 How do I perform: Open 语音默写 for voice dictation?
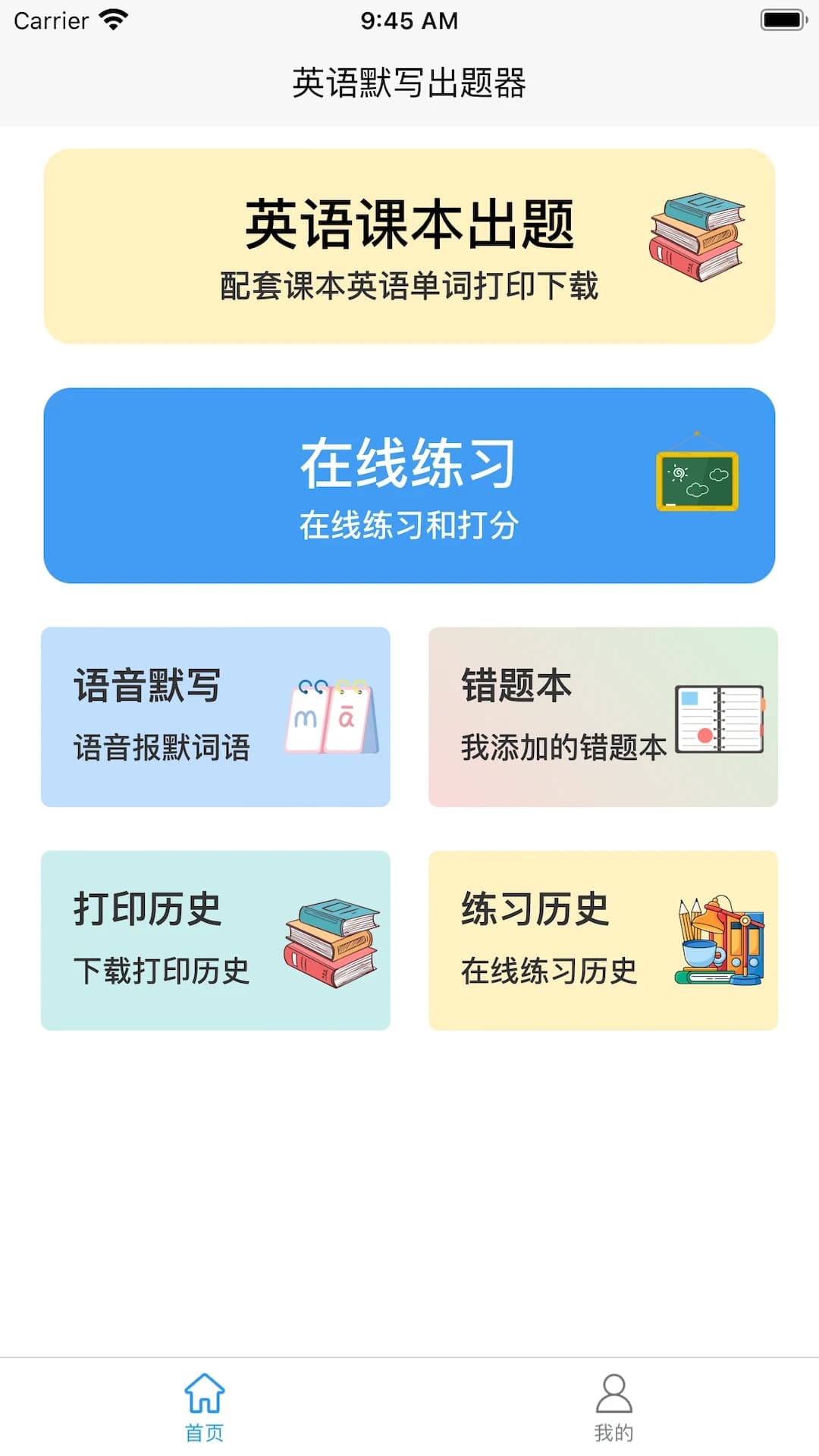[216, 715]
